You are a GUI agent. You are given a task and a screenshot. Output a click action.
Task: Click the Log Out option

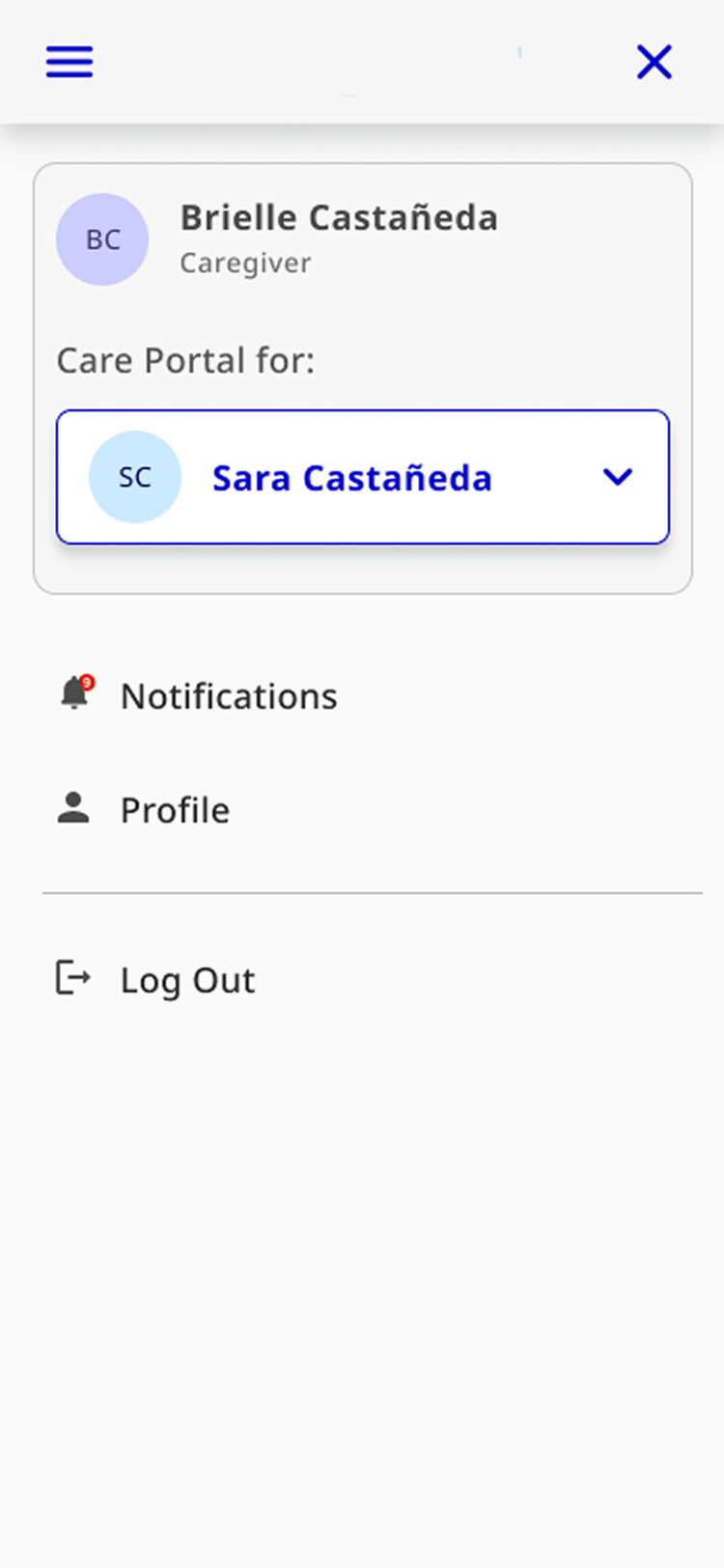(187, 979)
